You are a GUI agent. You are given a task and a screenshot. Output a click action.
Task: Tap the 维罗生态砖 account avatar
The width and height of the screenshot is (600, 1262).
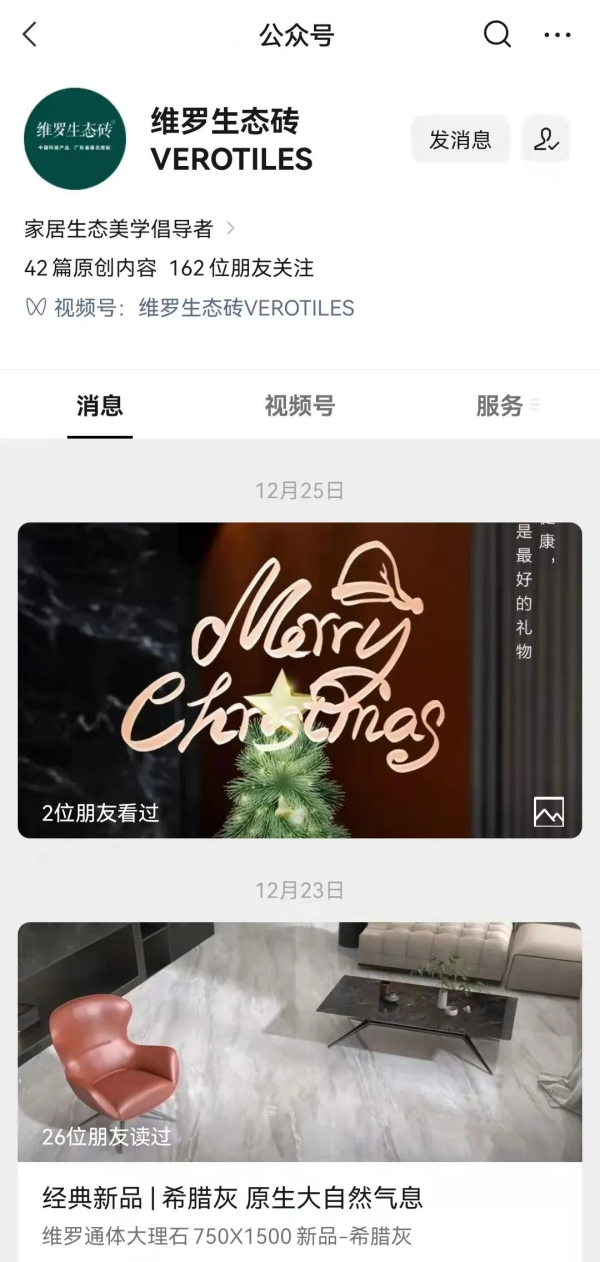tap(75, 139)
